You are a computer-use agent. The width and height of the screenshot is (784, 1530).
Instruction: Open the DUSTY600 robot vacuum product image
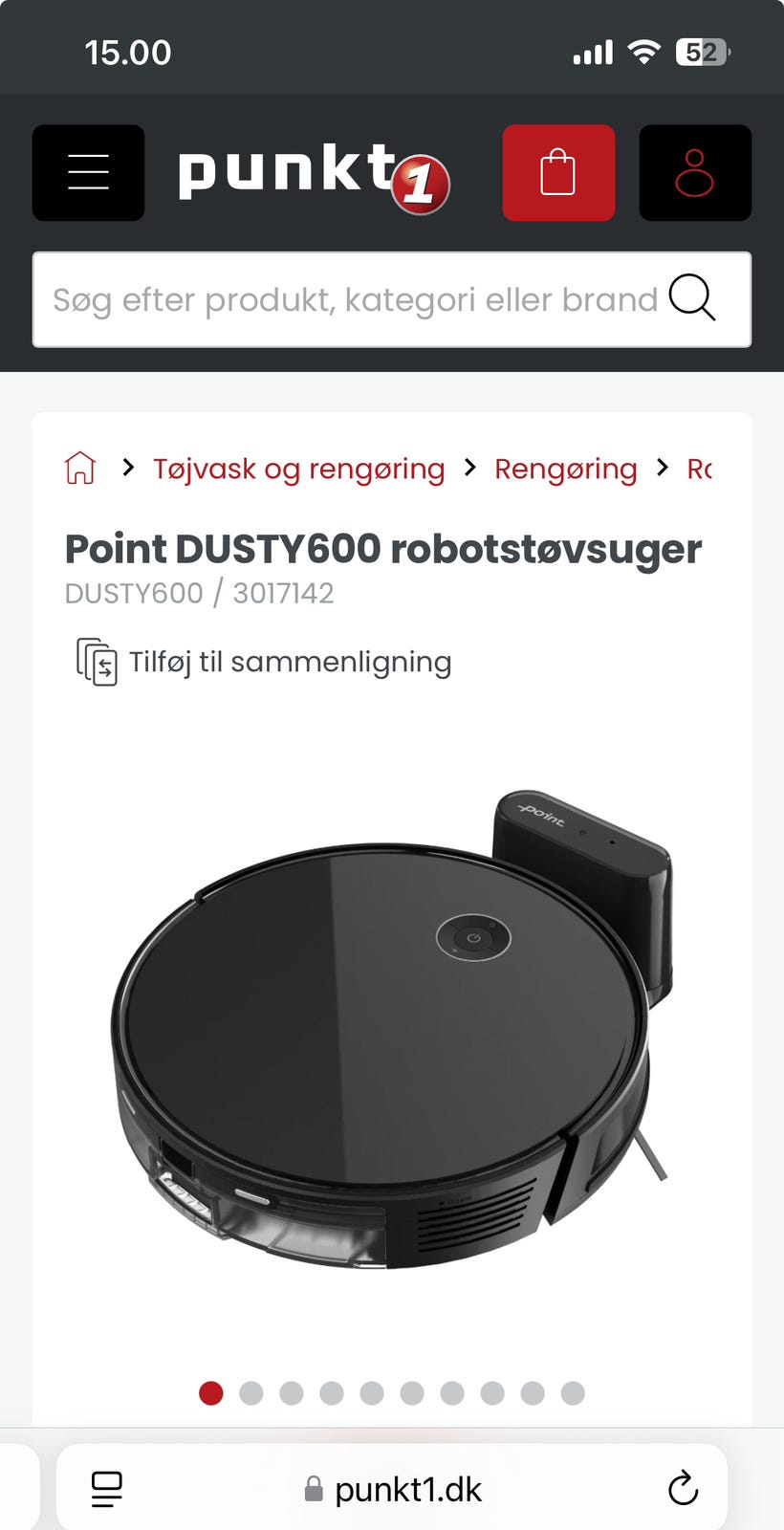pyautogui.click(x=392, y=1033)
